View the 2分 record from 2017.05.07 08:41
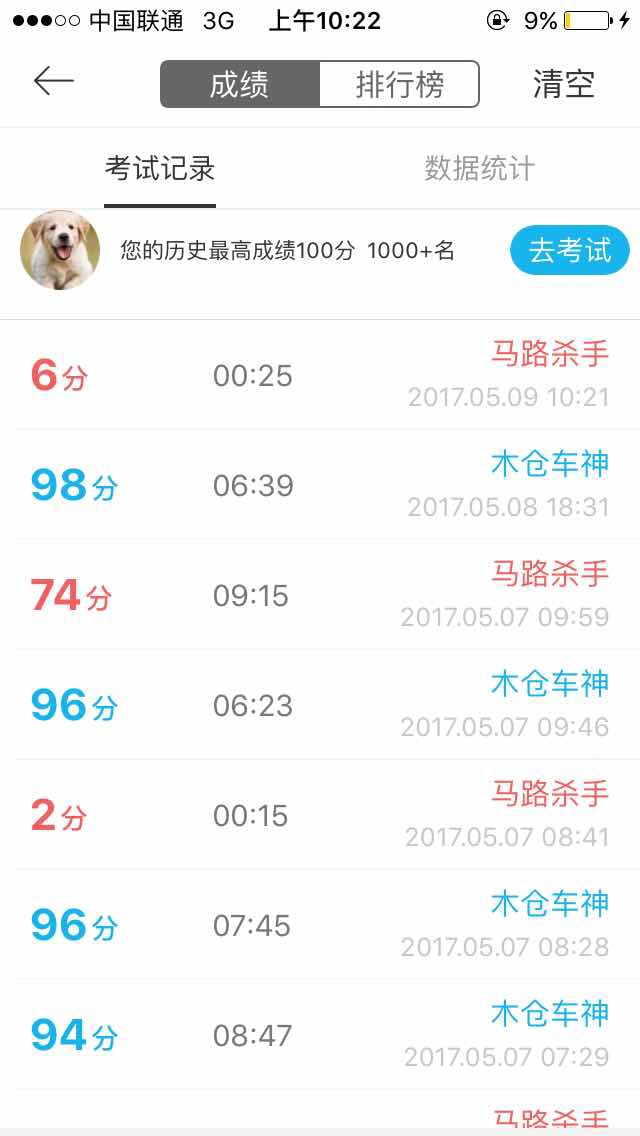This screenshot has width=640, height=1136. click(x=320, y=816)
